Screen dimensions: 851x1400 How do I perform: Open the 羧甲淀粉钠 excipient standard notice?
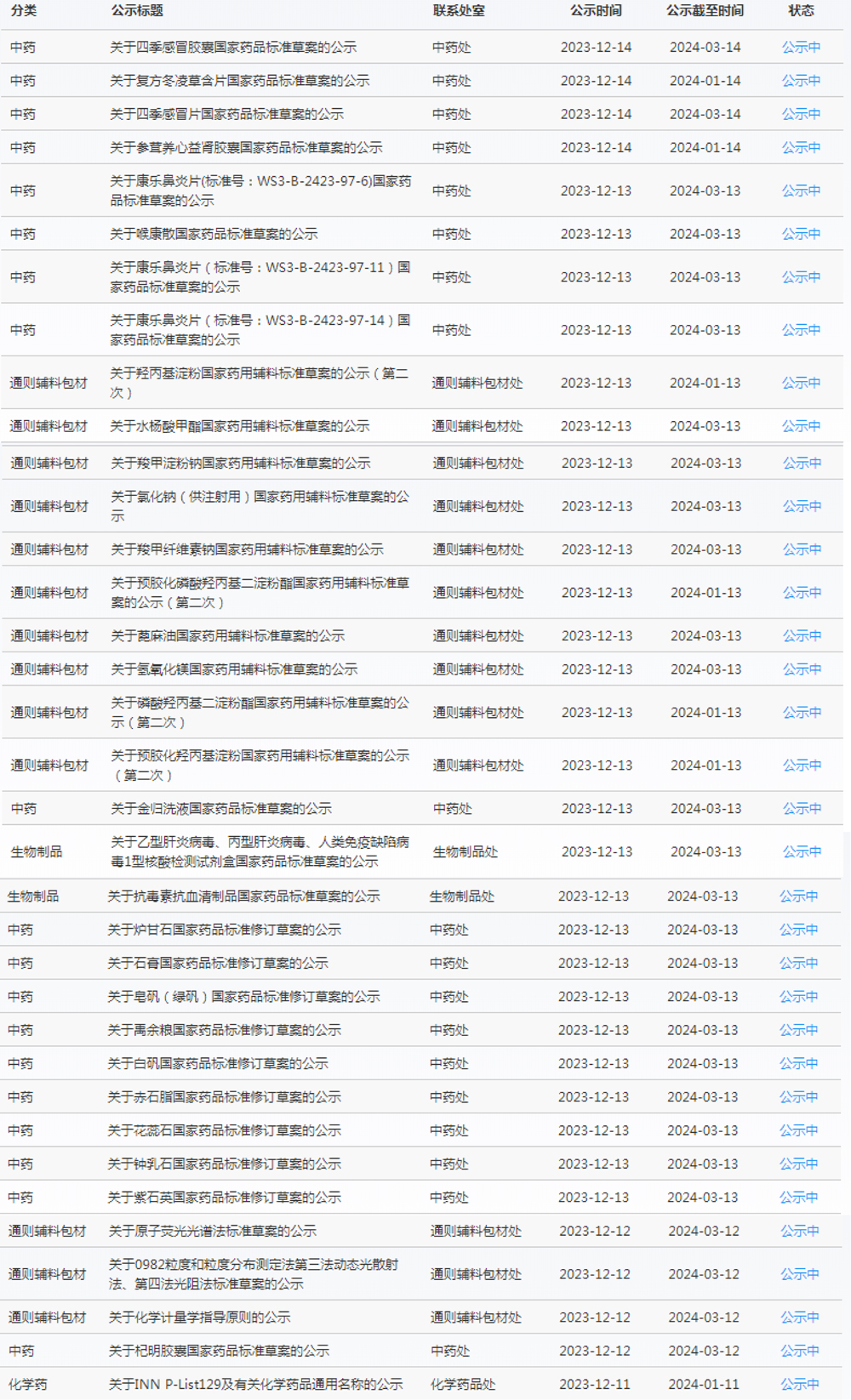tap(240, 464)
